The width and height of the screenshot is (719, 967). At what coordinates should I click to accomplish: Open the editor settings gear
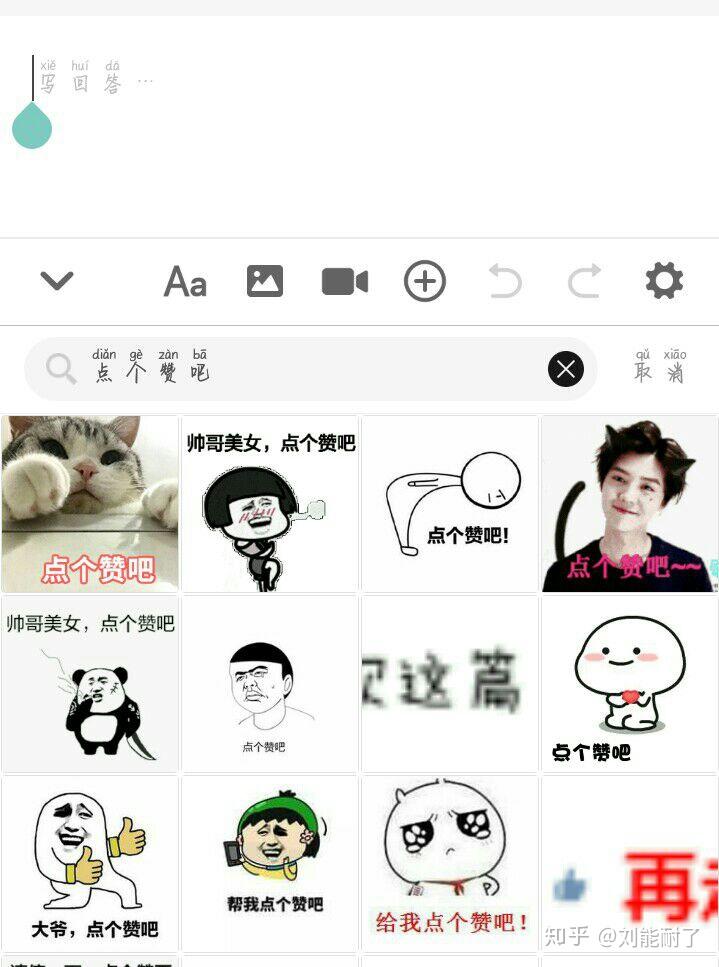tap(664, 281)
